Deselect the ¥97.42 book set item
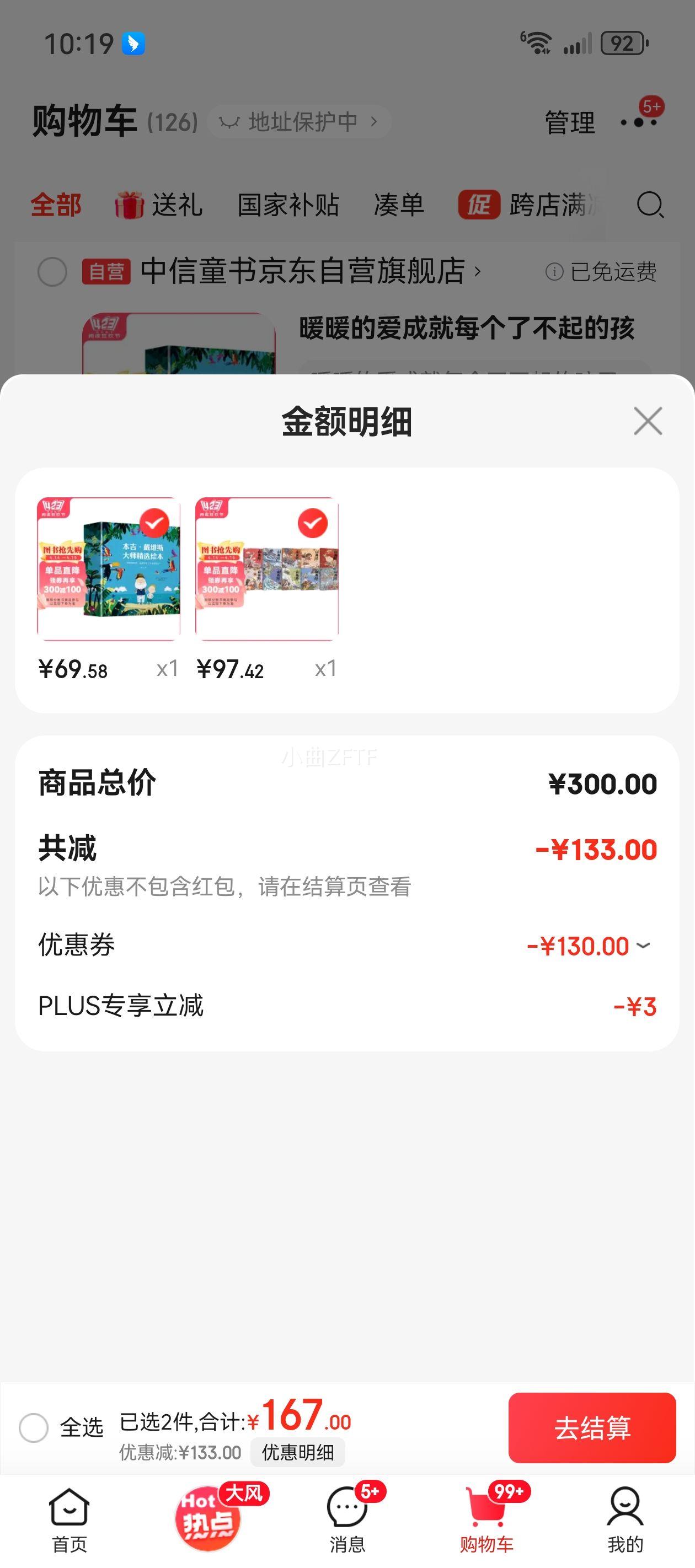The image size is (695, 1568). pos(313,523)
